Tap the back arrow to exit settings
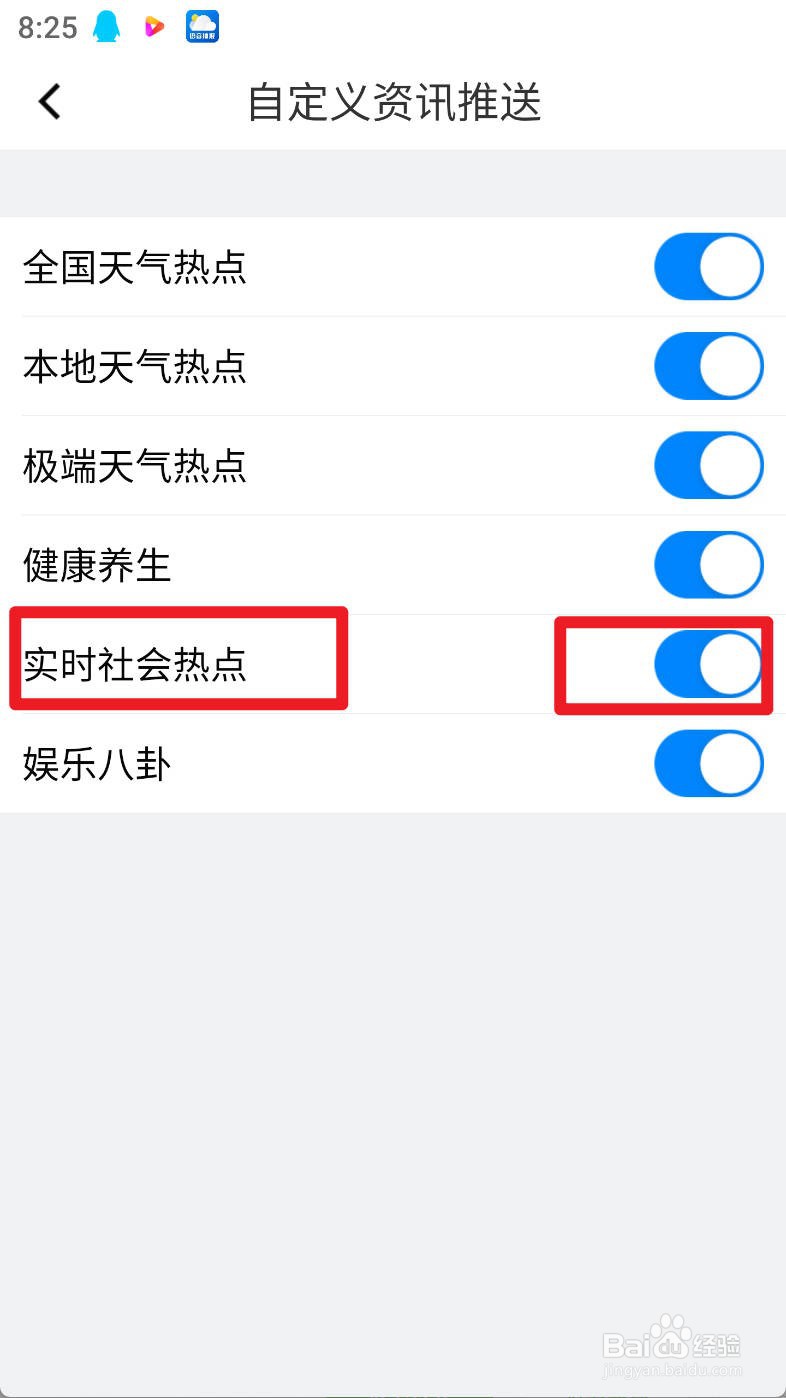 tap(48, 101)
